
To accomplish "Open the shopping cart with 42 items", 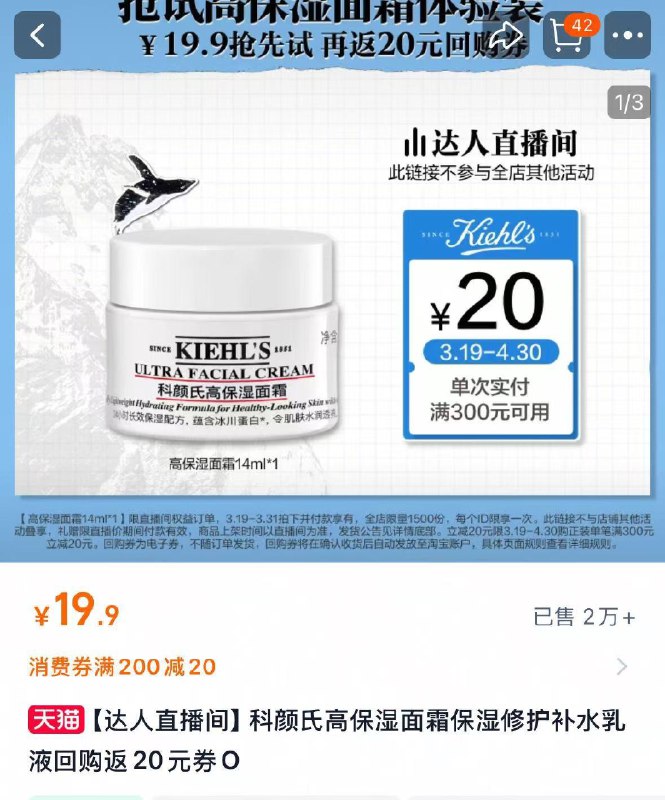I will pyautogui.click(x=568, y=36).
